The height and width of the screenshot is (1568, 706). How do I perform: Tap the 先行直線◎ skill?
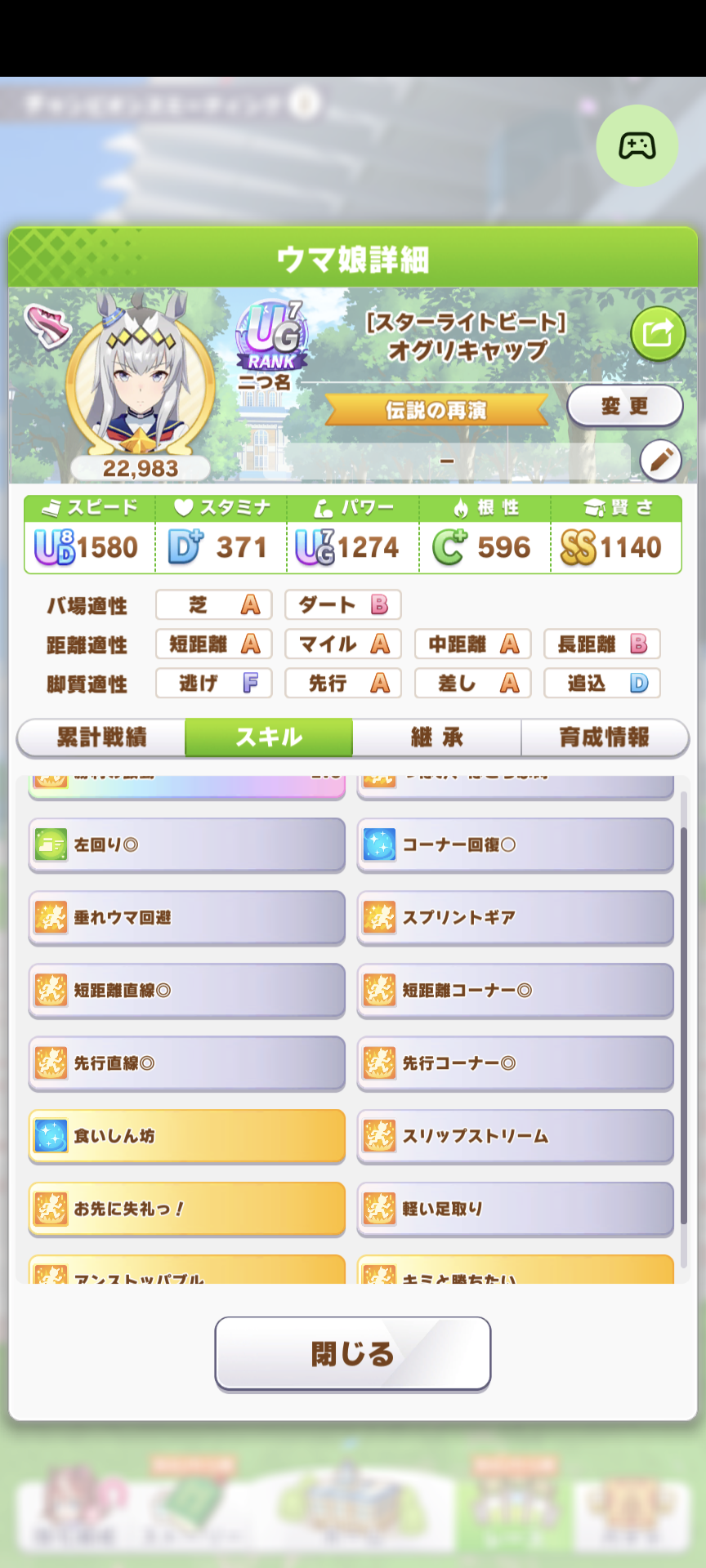[187, 1062]
